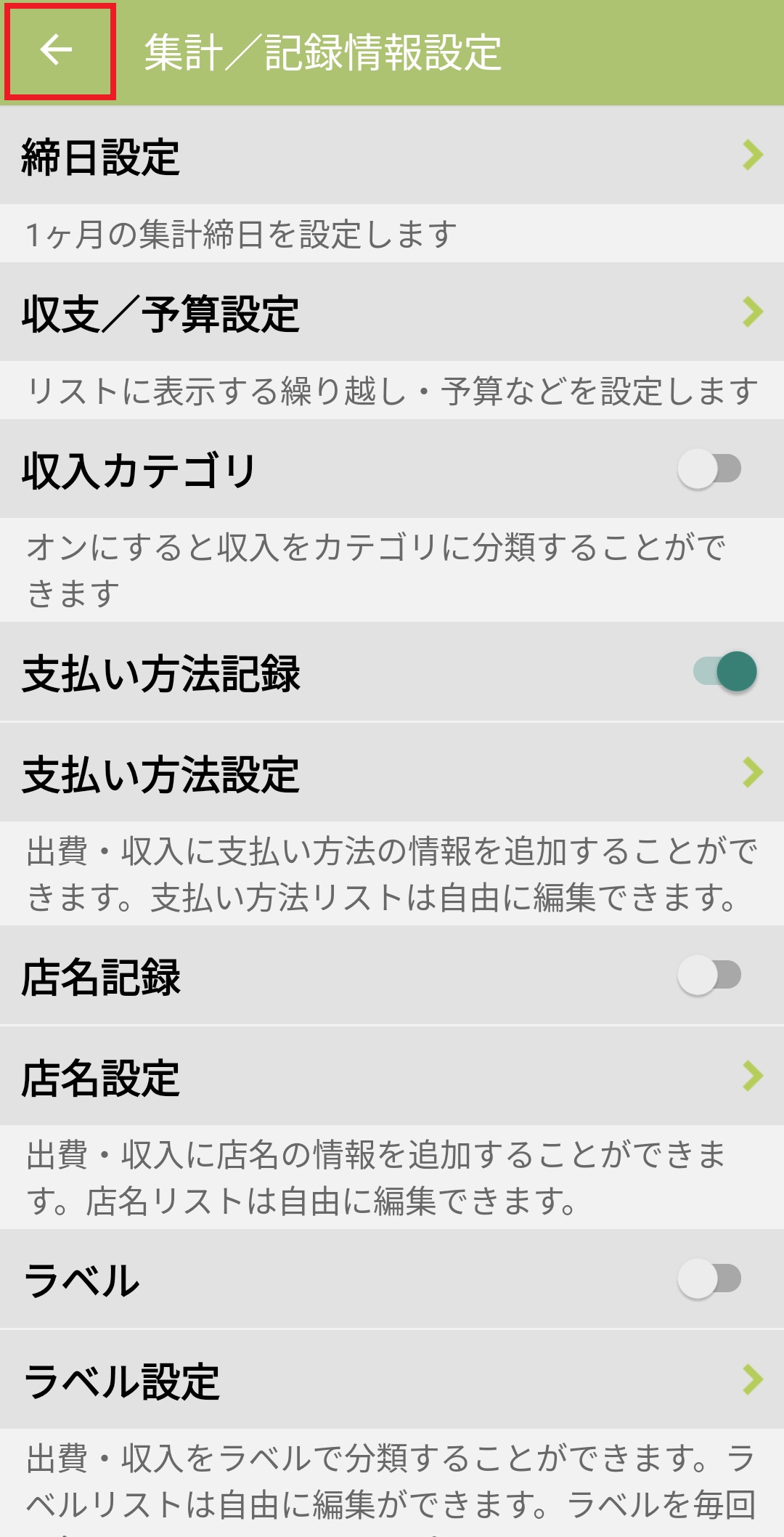784x1537 pixels.
Task: Go back using the arrow icon
Action: pyautogui.click(x=57, y=51)
